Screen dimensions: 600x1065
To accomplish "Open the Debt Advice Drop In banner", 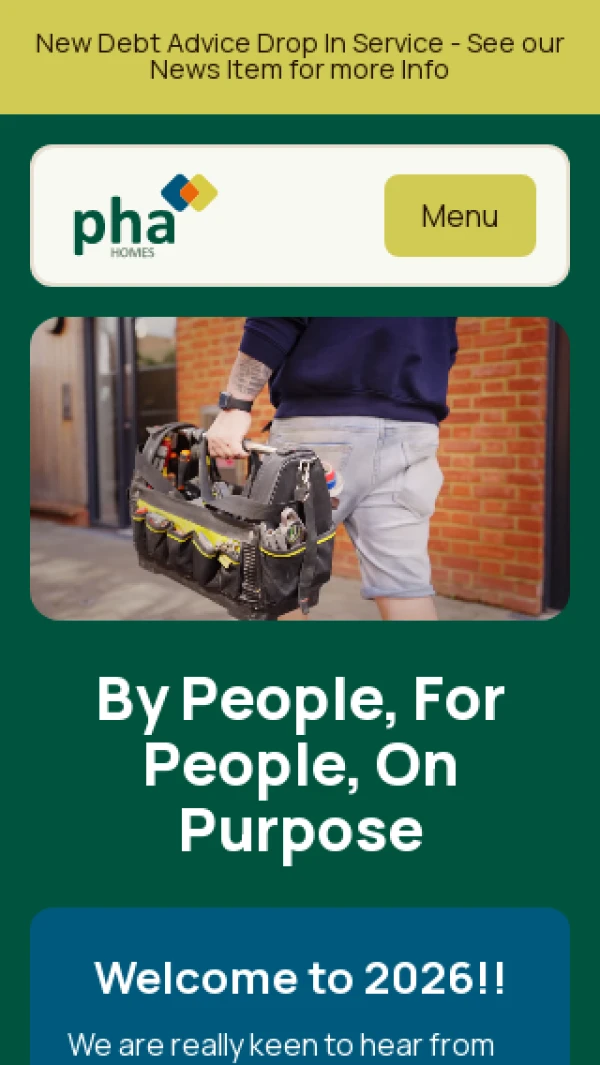I will (x=300, y=57).
